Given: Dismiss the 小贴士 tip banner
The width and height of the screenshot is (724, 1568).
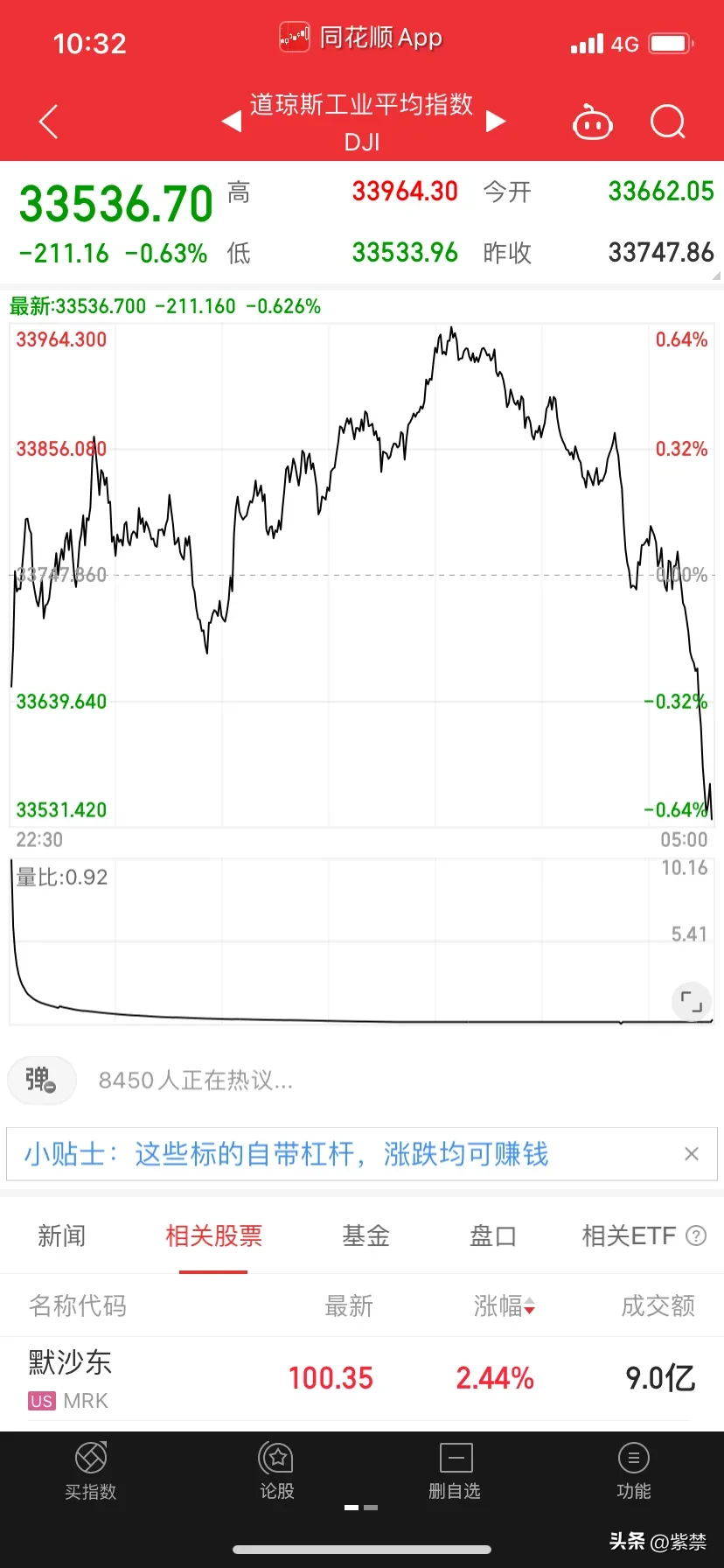Looking at the screenshot, I should [x=692, y=1154].
